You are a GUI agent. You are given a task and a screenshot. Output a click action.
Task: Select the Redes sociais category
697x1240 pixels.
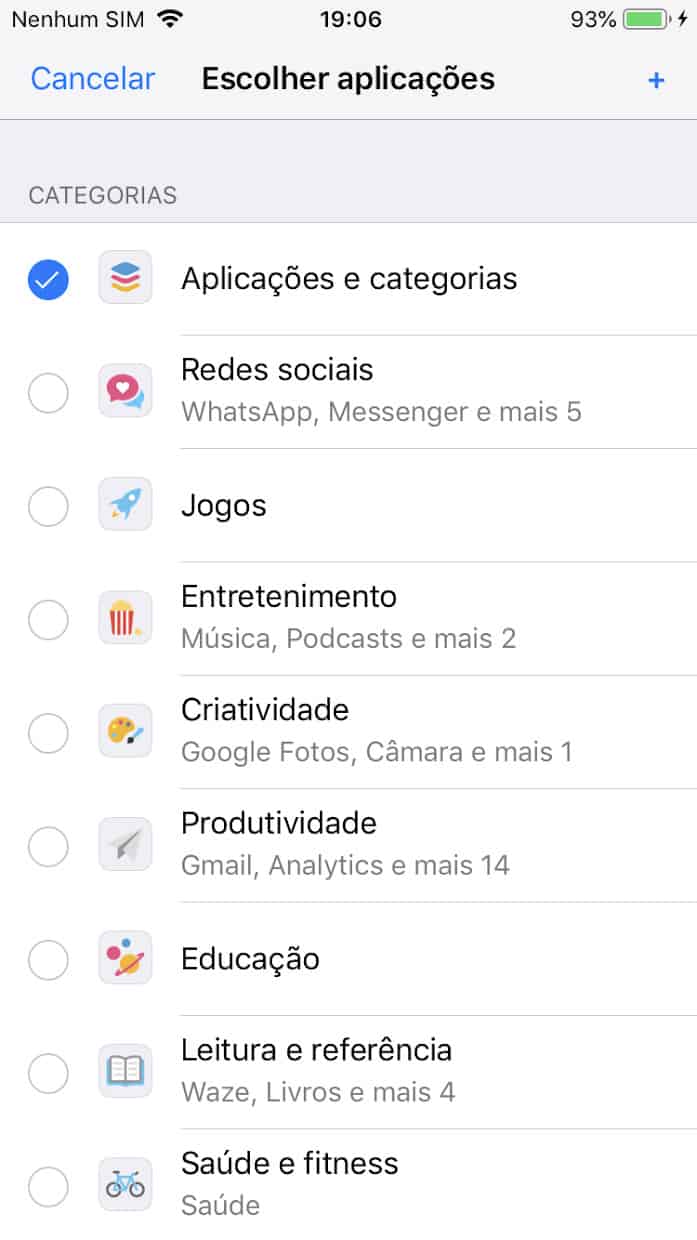[48, 393]
